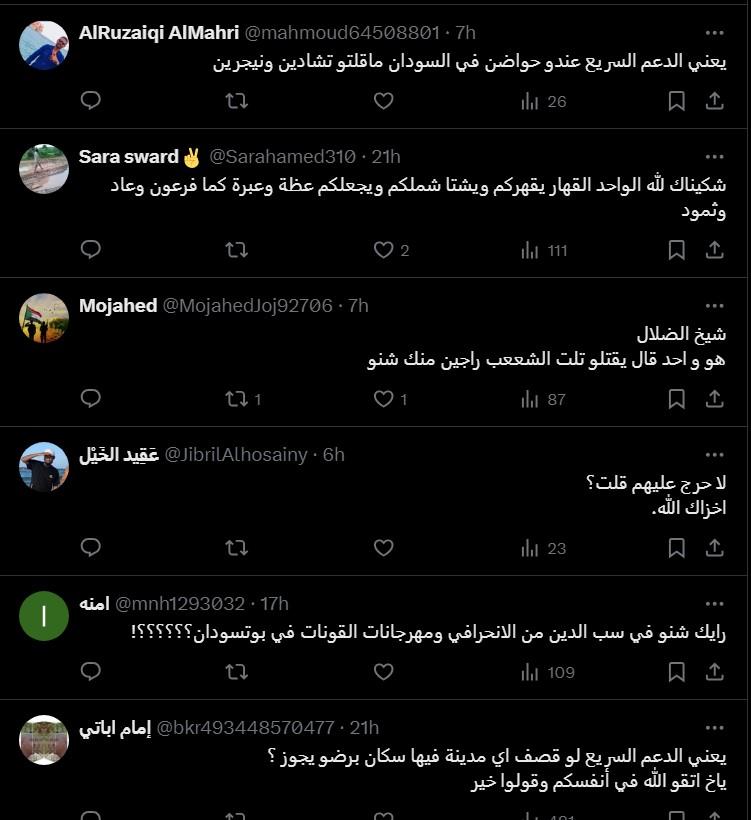Viewport: 751px width, 820px height.
Task: Share Sara sward's tweet
Action: coord(715,250)
